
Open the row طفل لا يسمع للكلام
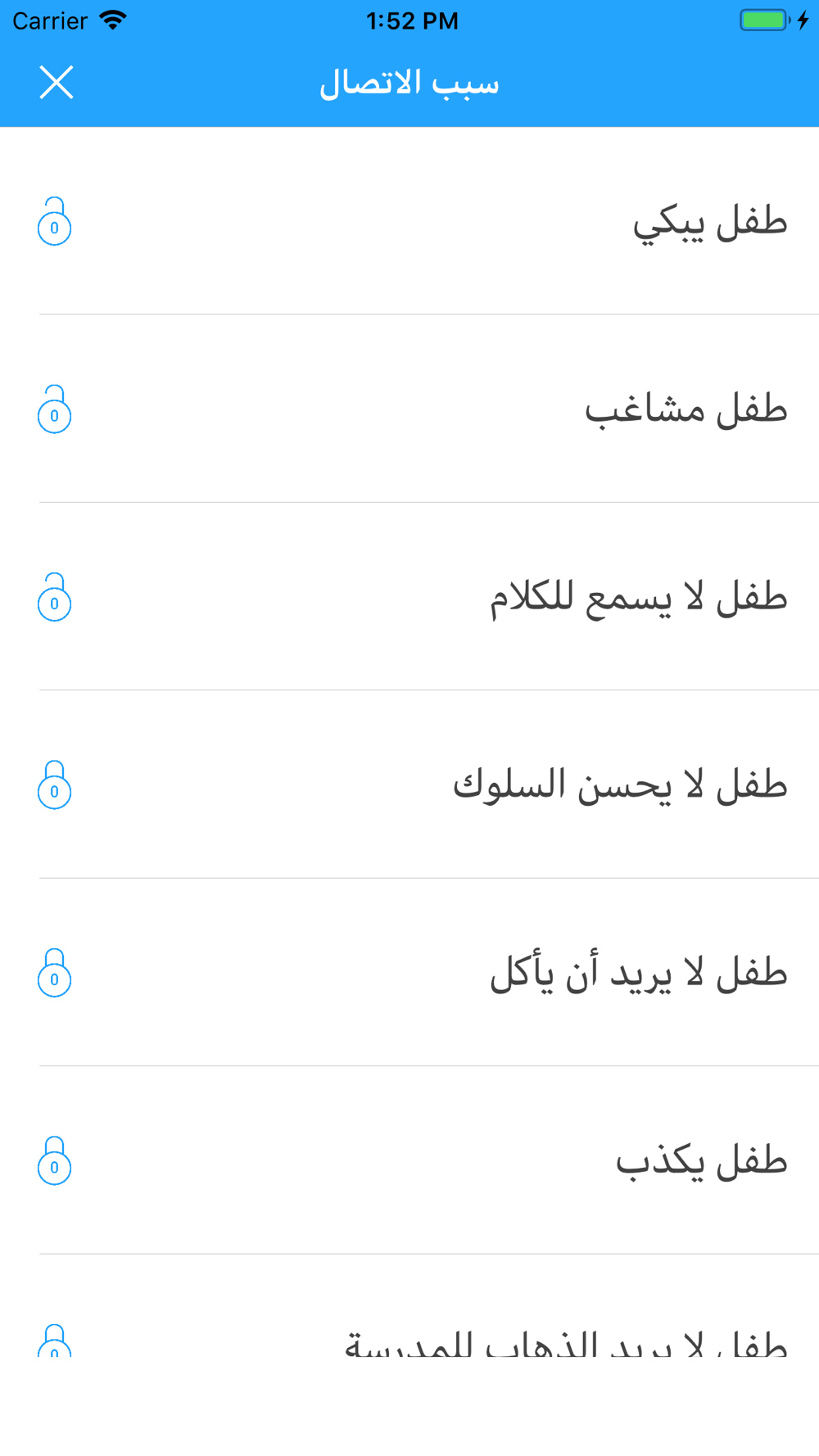(x=409, y=596)
